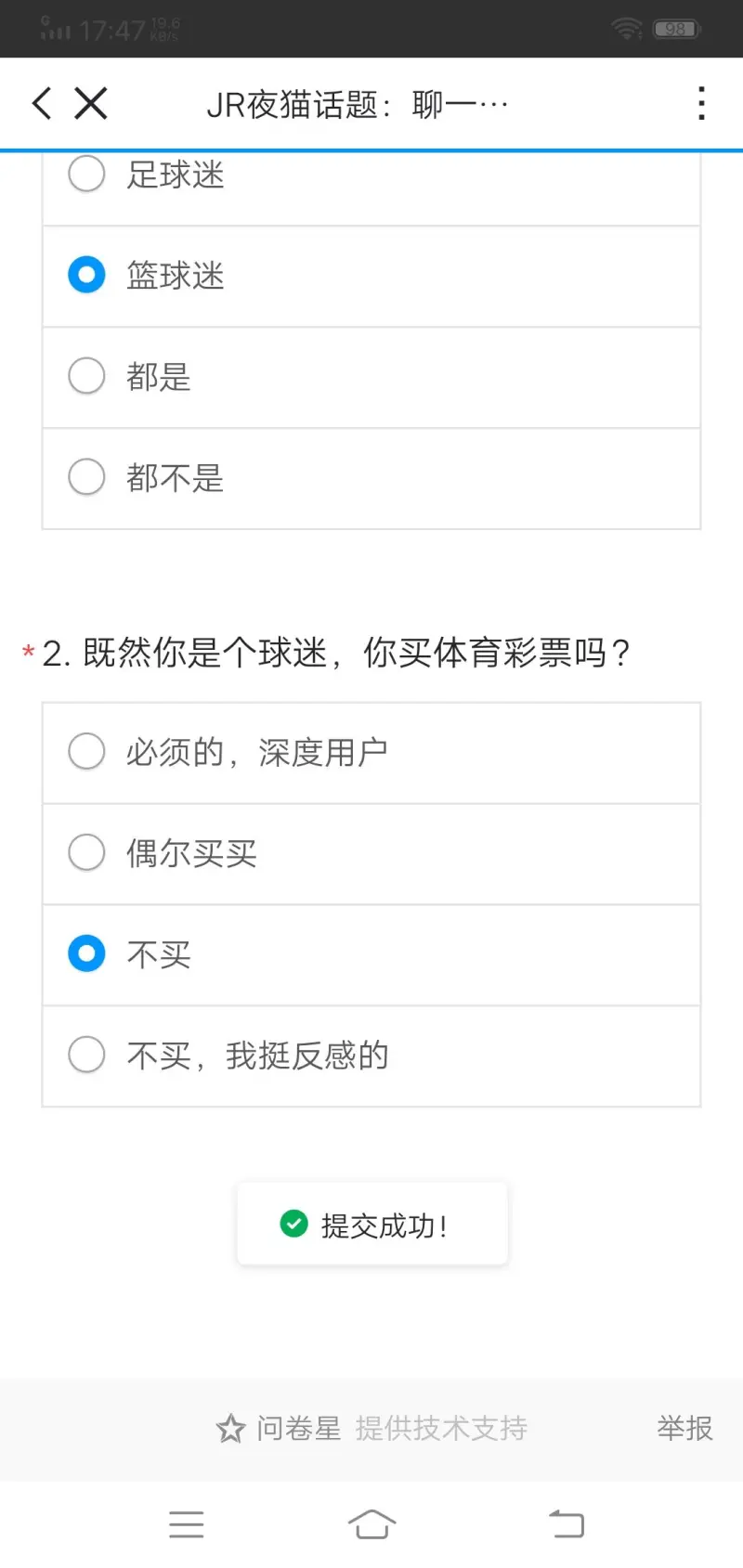Pick the 偶尔买买 answer
This screenshot has width=743, height=1568.
pos(371,854)
